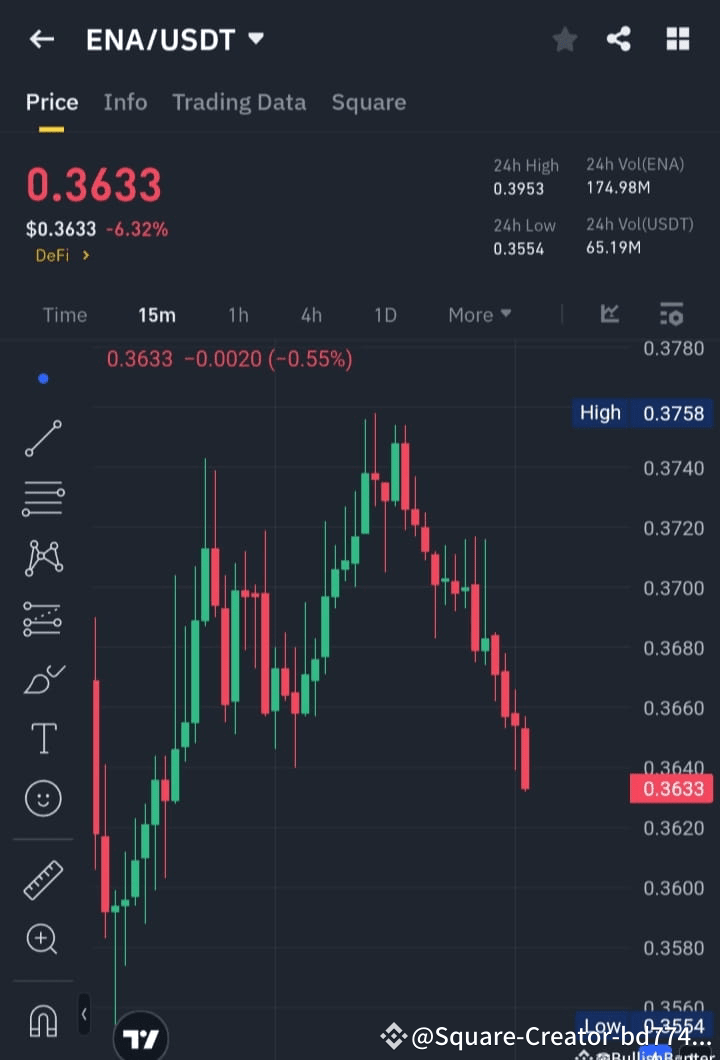This screenshot has height=1060, width=720.
Task: Select the text annotation tool
Action: 43,738
